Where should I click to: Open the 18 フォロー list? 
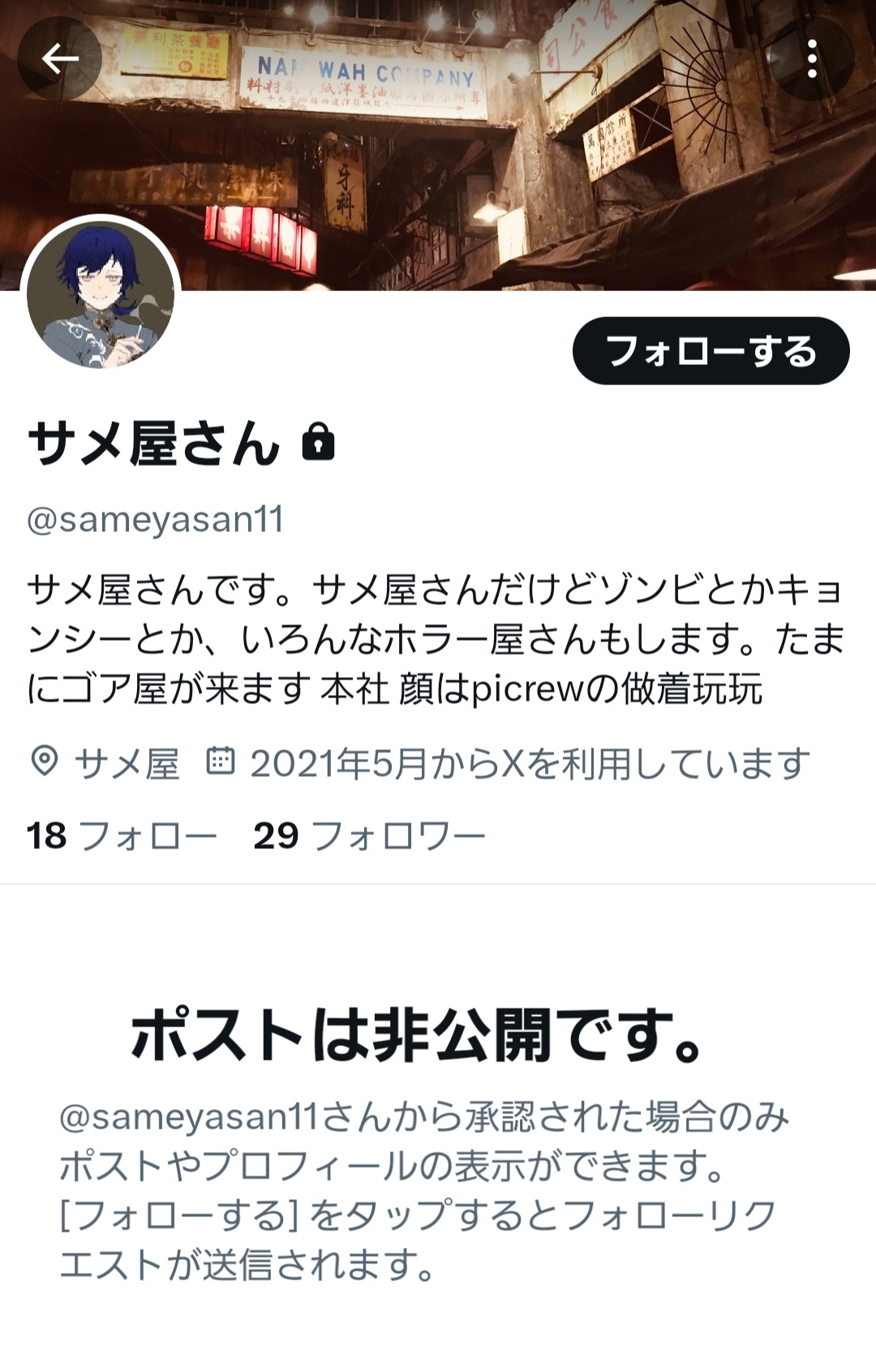coord(122,835)
